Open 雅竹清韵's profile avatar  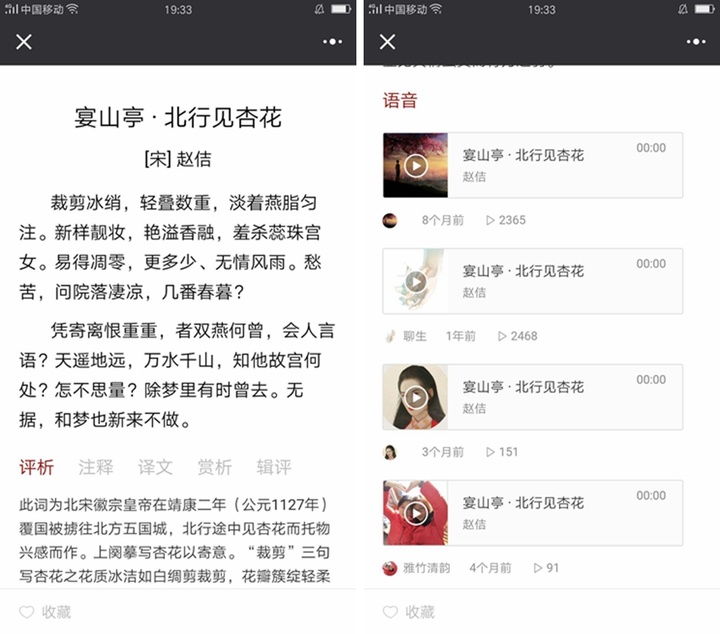390,568
